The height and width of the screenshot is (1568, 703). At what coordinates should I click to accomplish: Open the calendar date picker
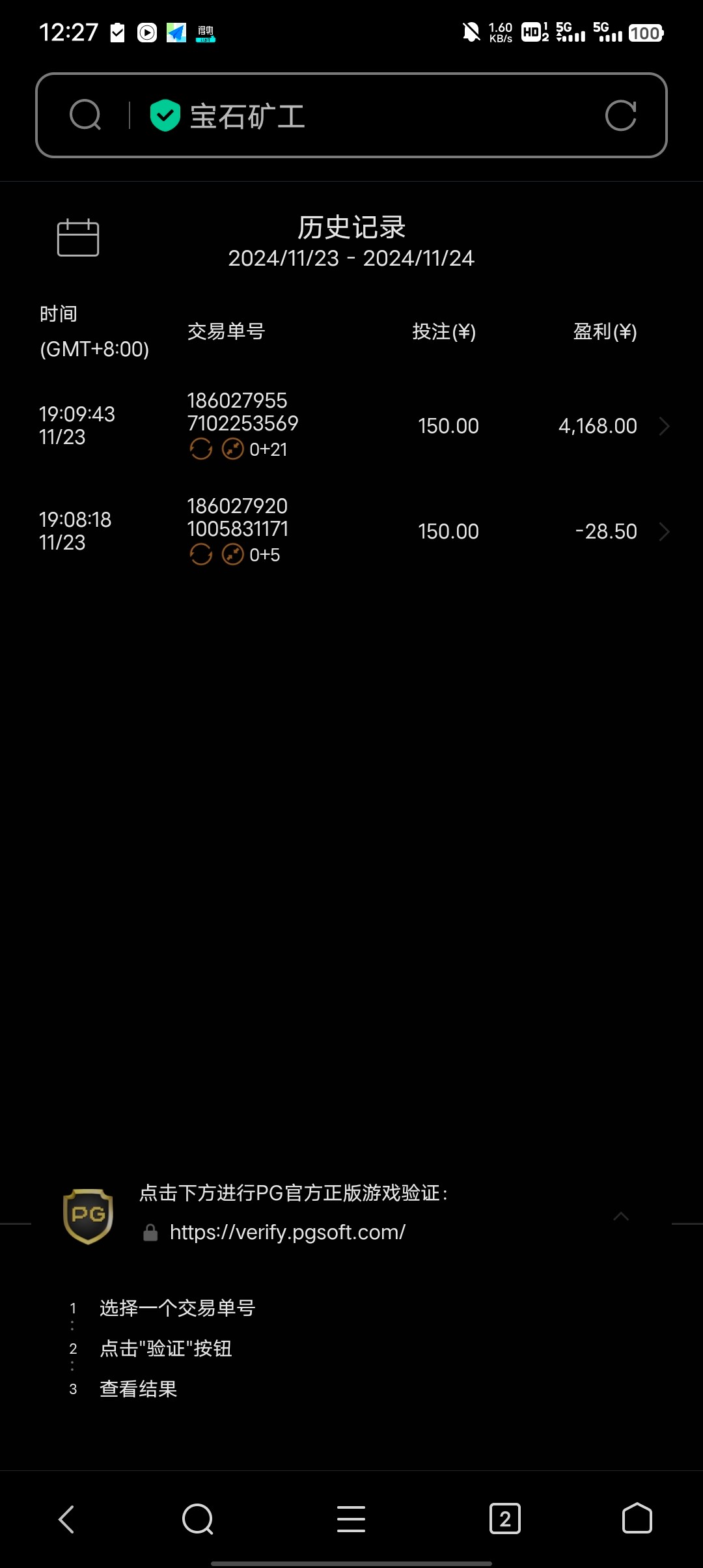click(78, 238)
